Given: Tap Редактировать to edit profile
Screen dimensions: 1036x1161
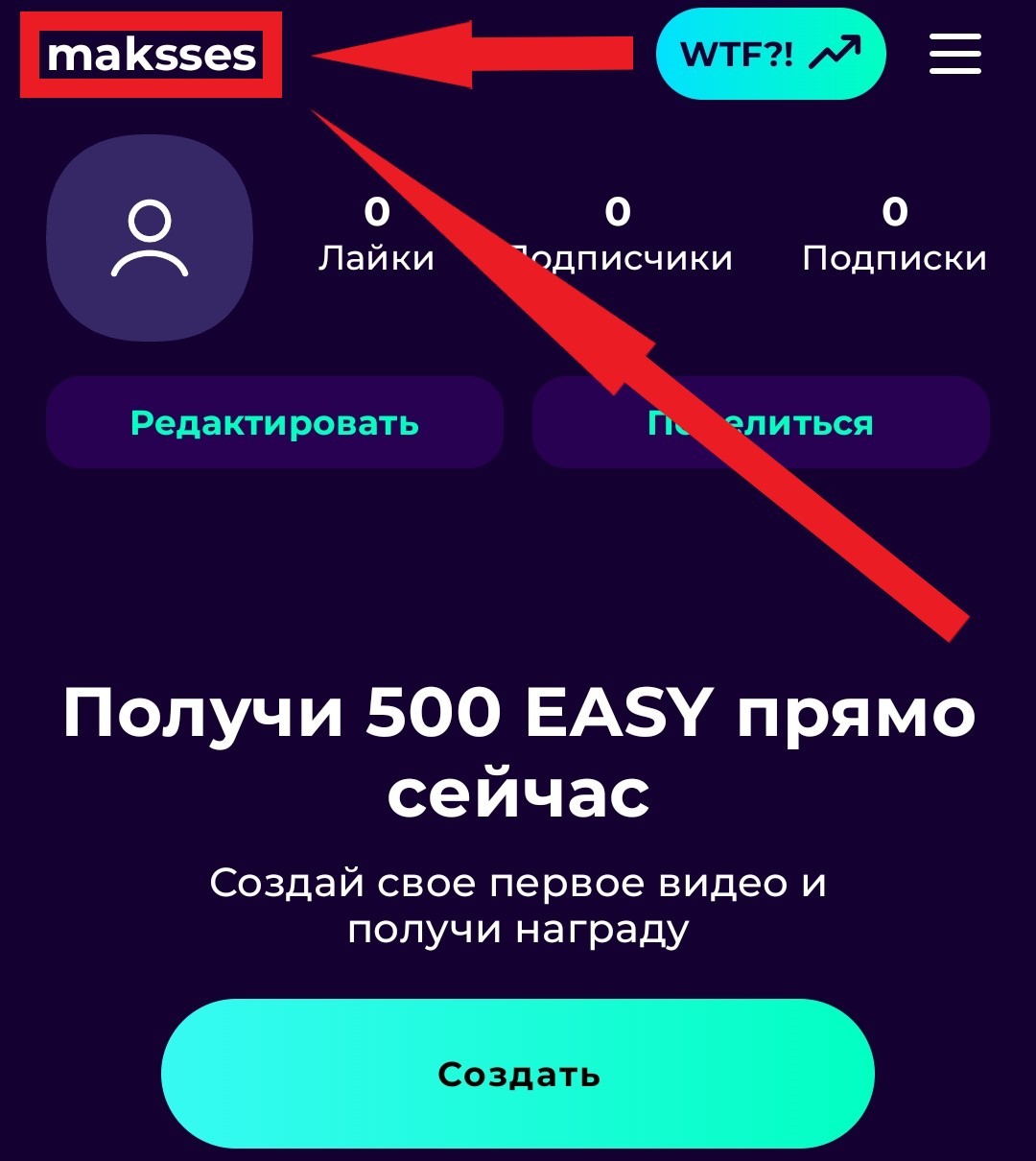Looking at the screenshot, I should 274,422.
